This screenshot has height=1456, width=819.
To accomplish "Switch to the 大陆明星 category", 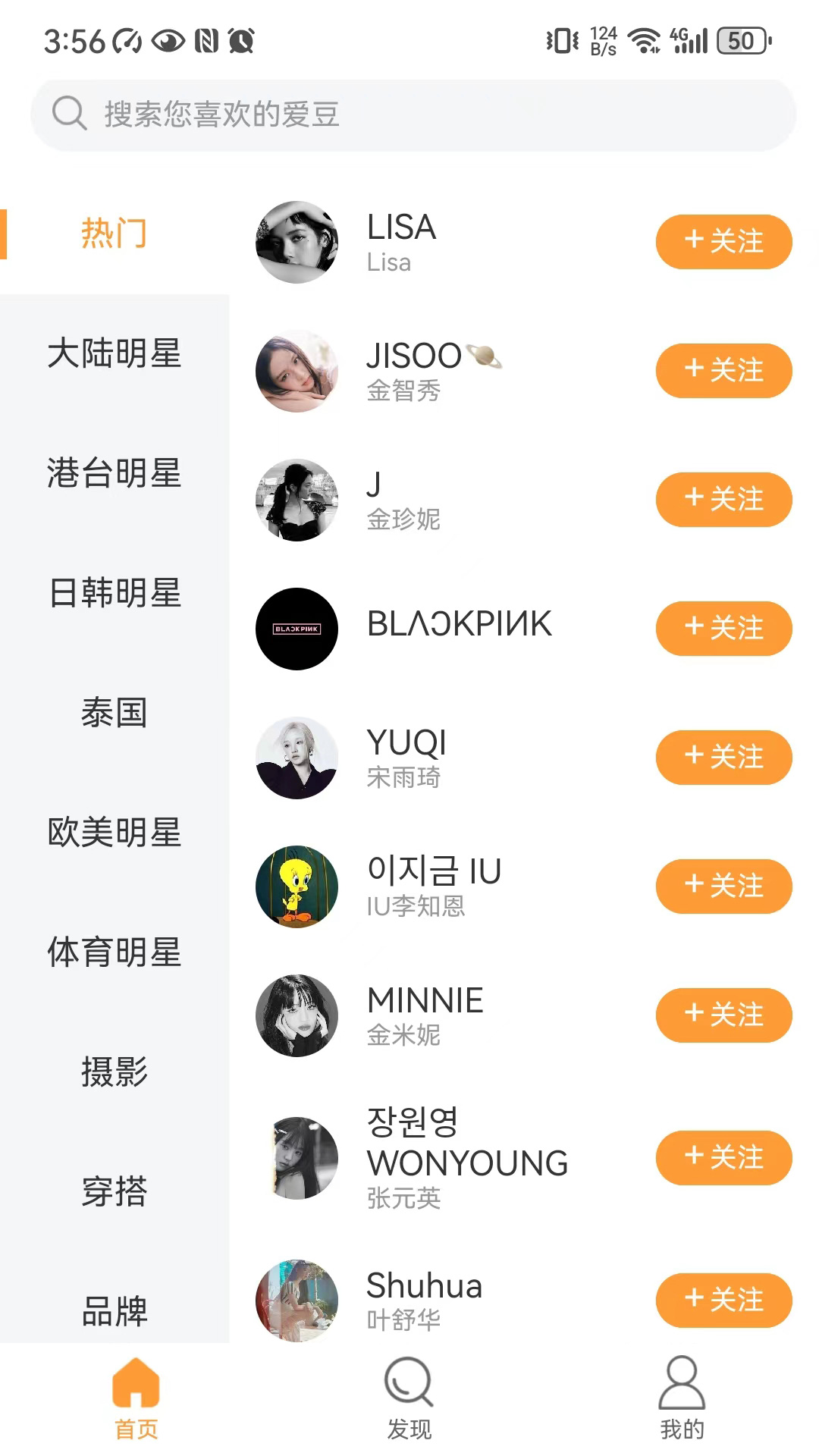I will [x=115, y=353].
